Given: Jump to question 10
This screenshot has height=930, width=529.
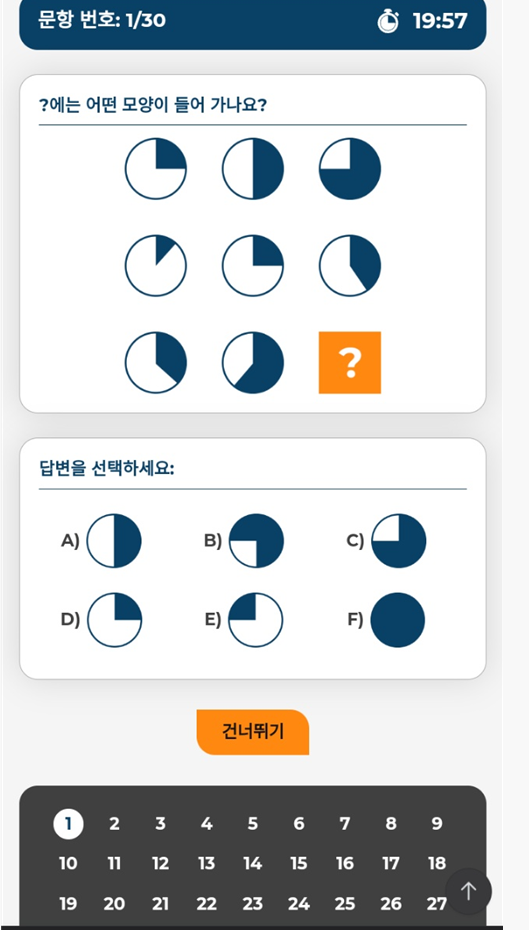Looking at the screenshot, I should pyautogui.click(x=68, y=864).
